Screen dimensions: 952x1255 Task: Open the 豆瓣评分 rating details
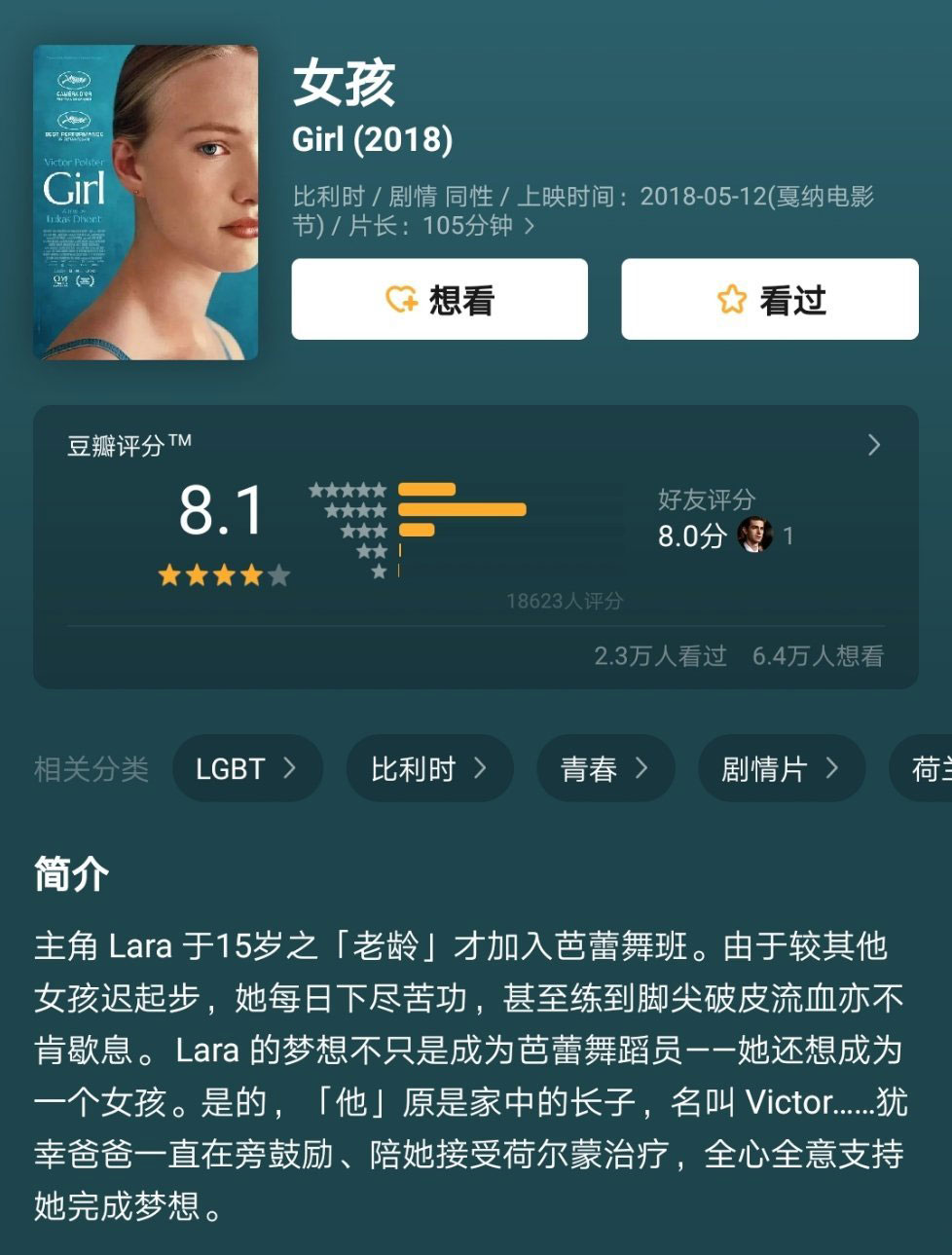[x=873, y=446]
